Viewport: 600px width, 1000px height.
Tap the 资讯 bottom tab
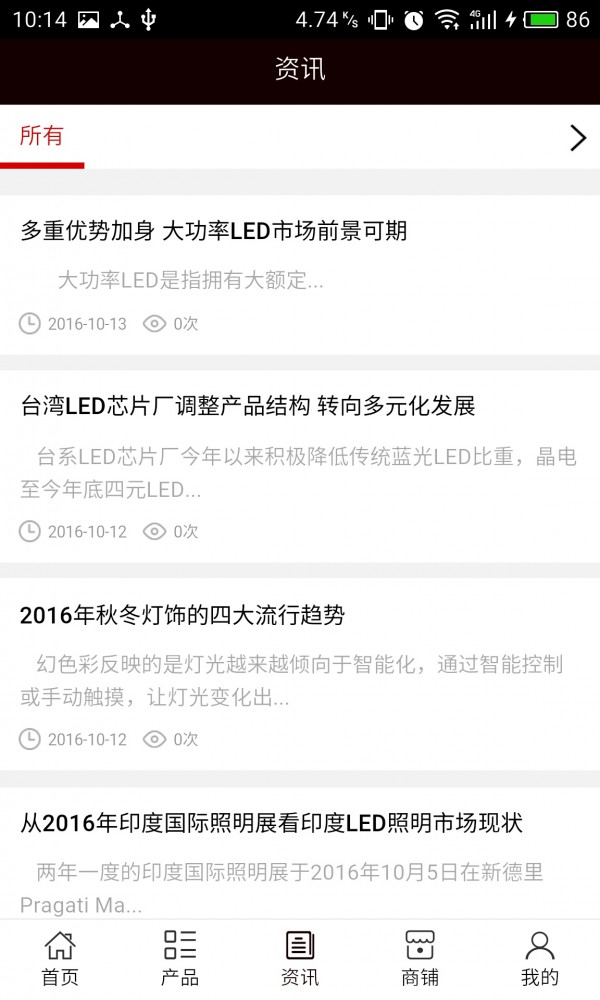[x=300, y=958]
